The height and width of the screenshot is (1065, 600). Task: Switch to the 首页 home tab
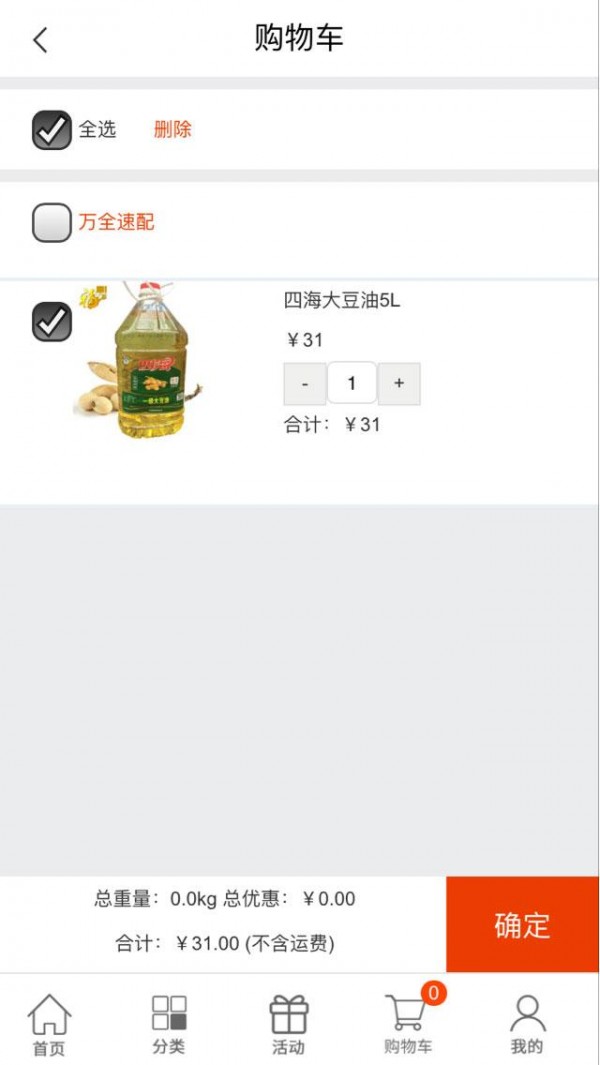(x=49, y=1025)
